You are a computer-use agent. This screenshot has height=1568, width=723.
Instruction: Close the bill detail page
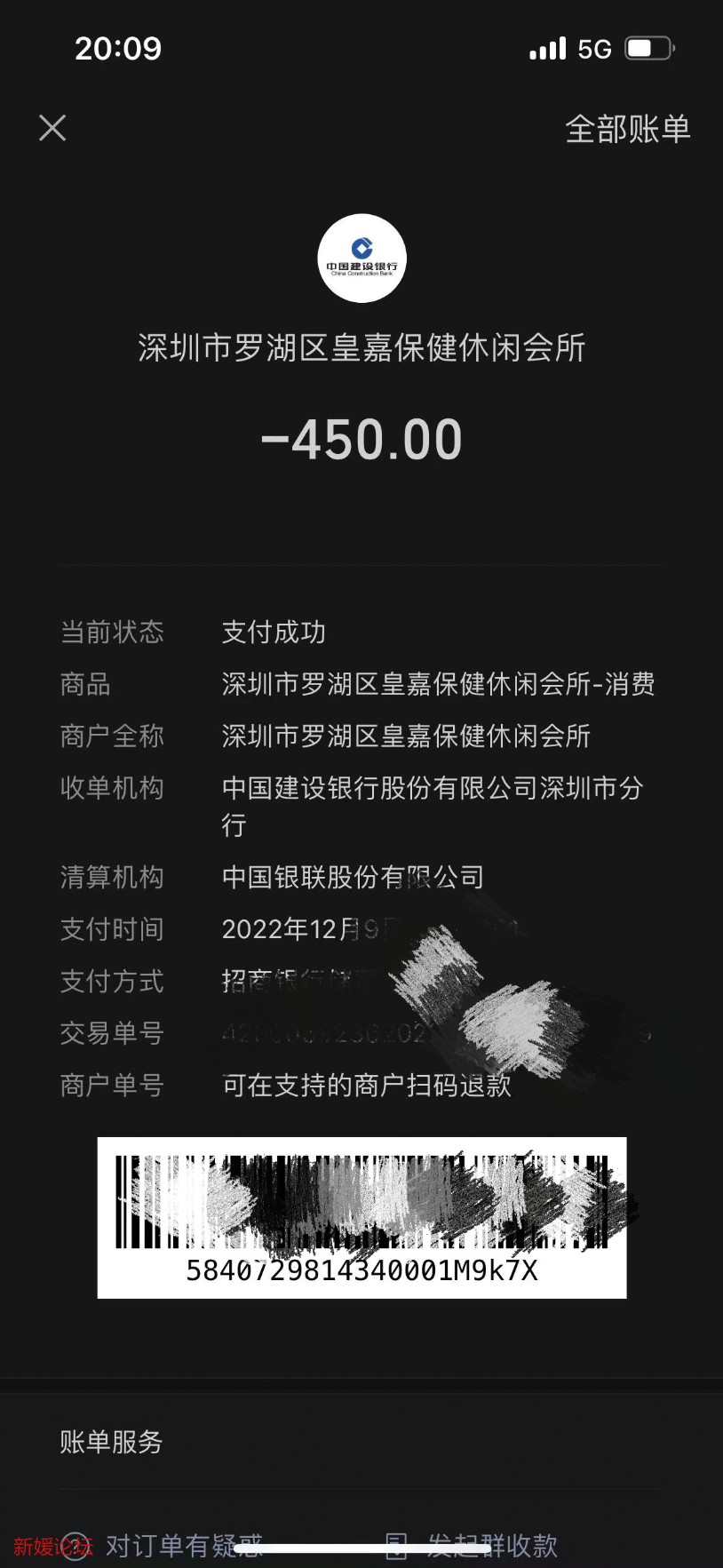pyautogui.click(x=52, y=128)
